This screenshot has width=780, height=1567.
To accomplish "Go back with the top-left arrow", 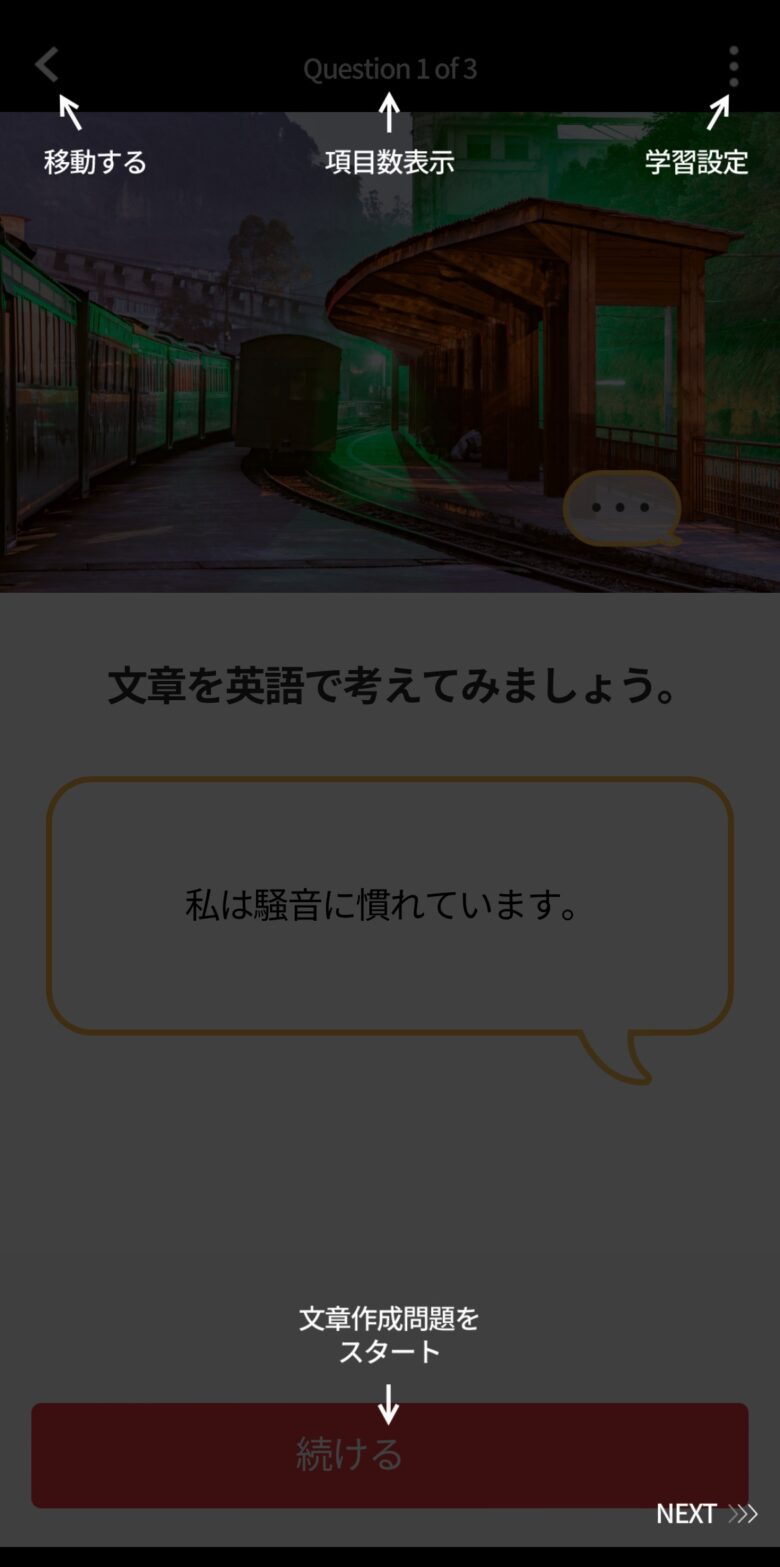I will pos(47,65).
